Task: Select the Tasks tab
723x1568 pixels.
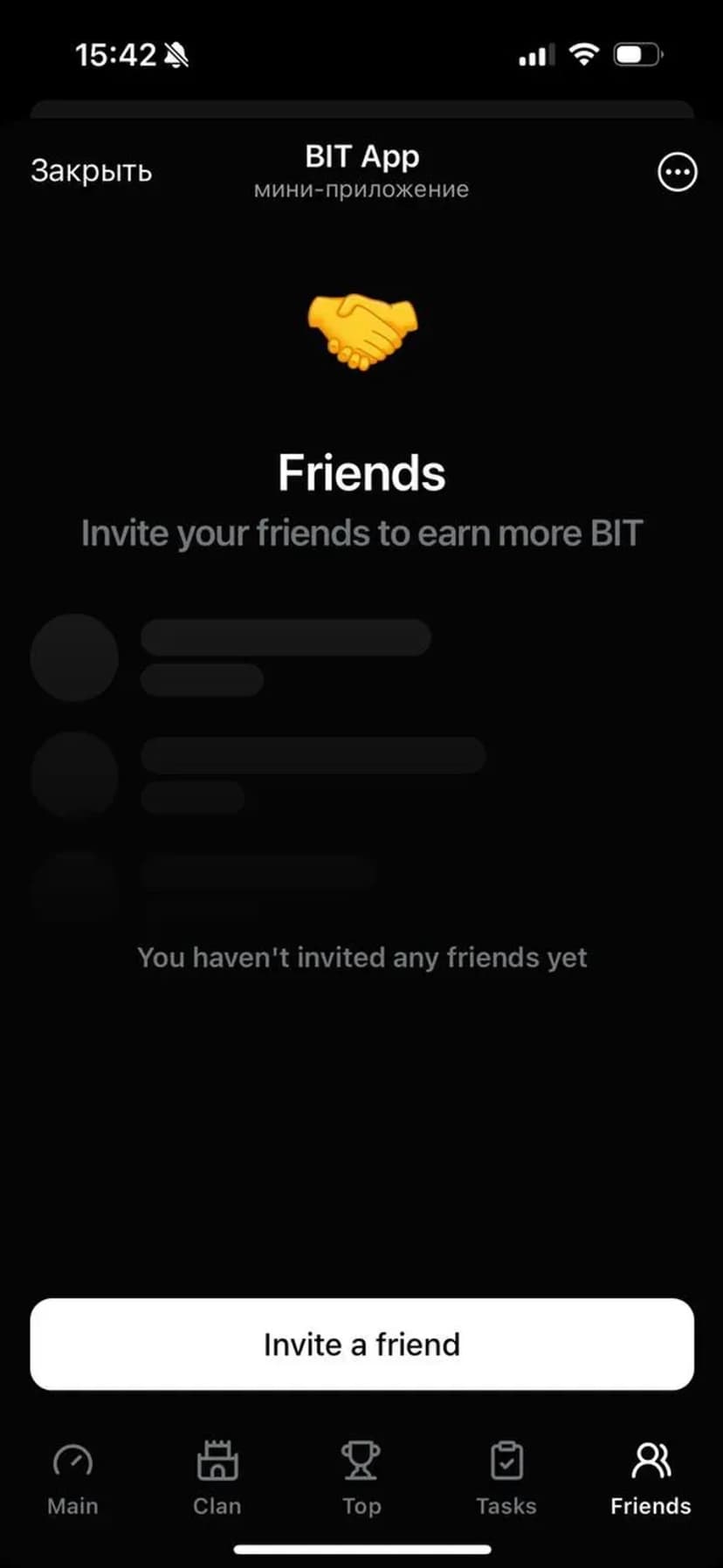Action: pos(506,1478)
